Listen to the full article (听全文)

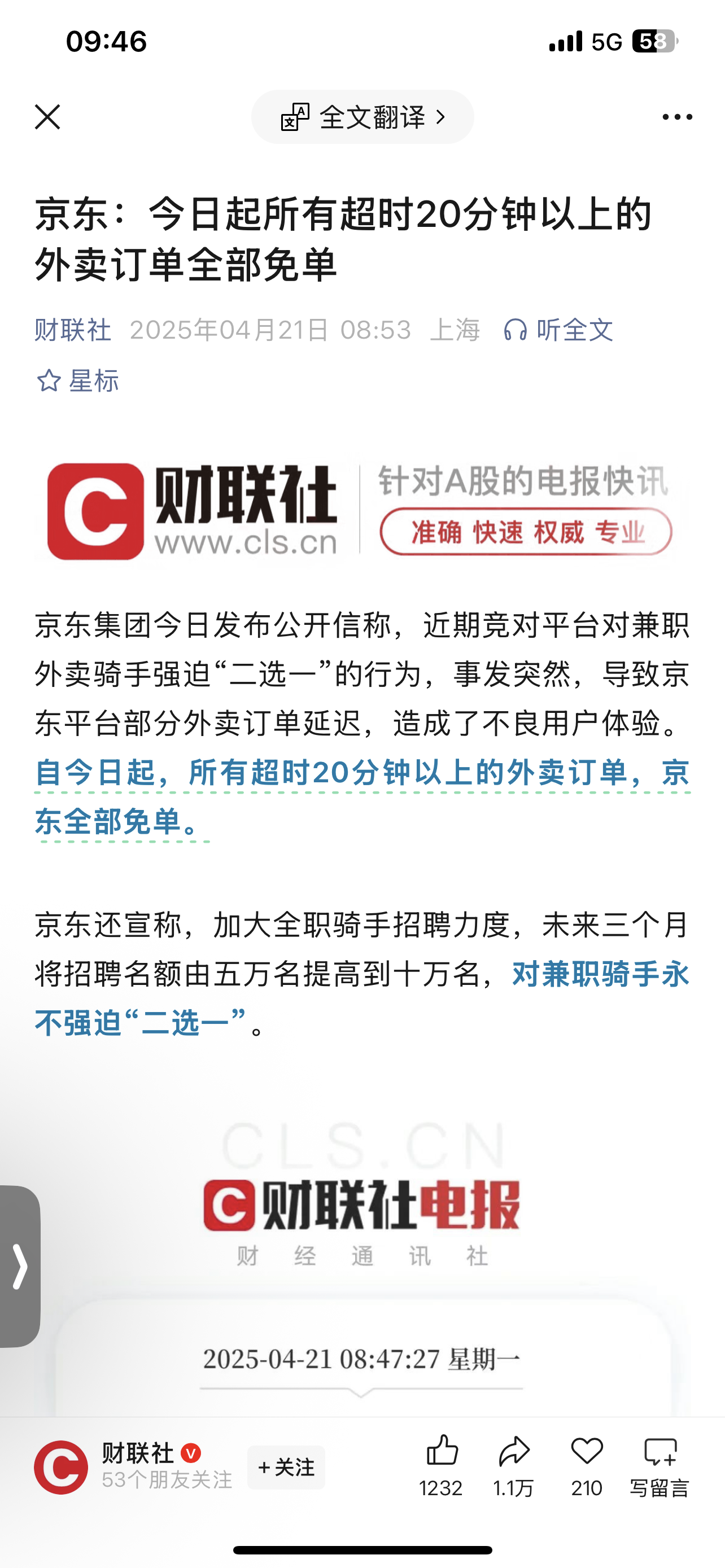pos(558,330)
